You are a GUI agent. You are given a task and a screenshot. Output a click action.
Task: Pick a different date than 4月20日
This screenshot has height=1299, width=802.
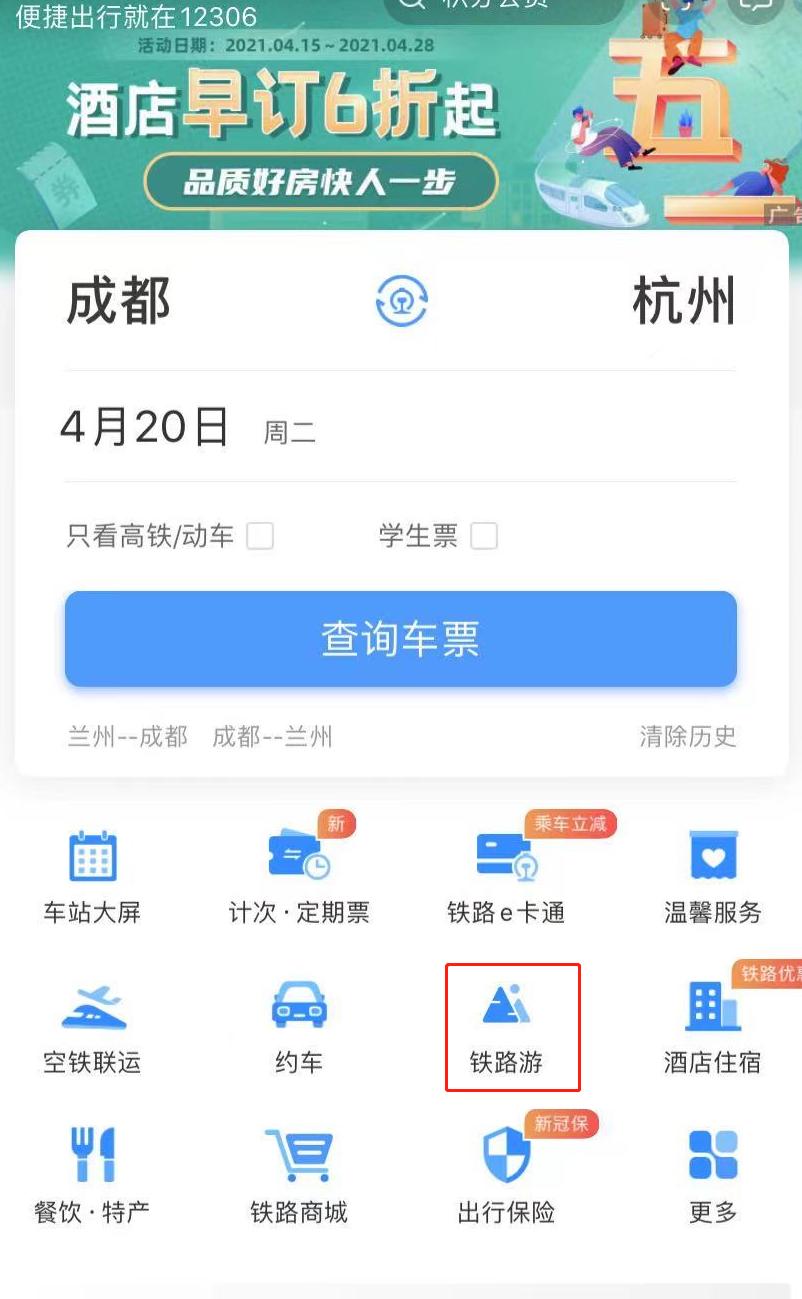[x=145, y=427]
